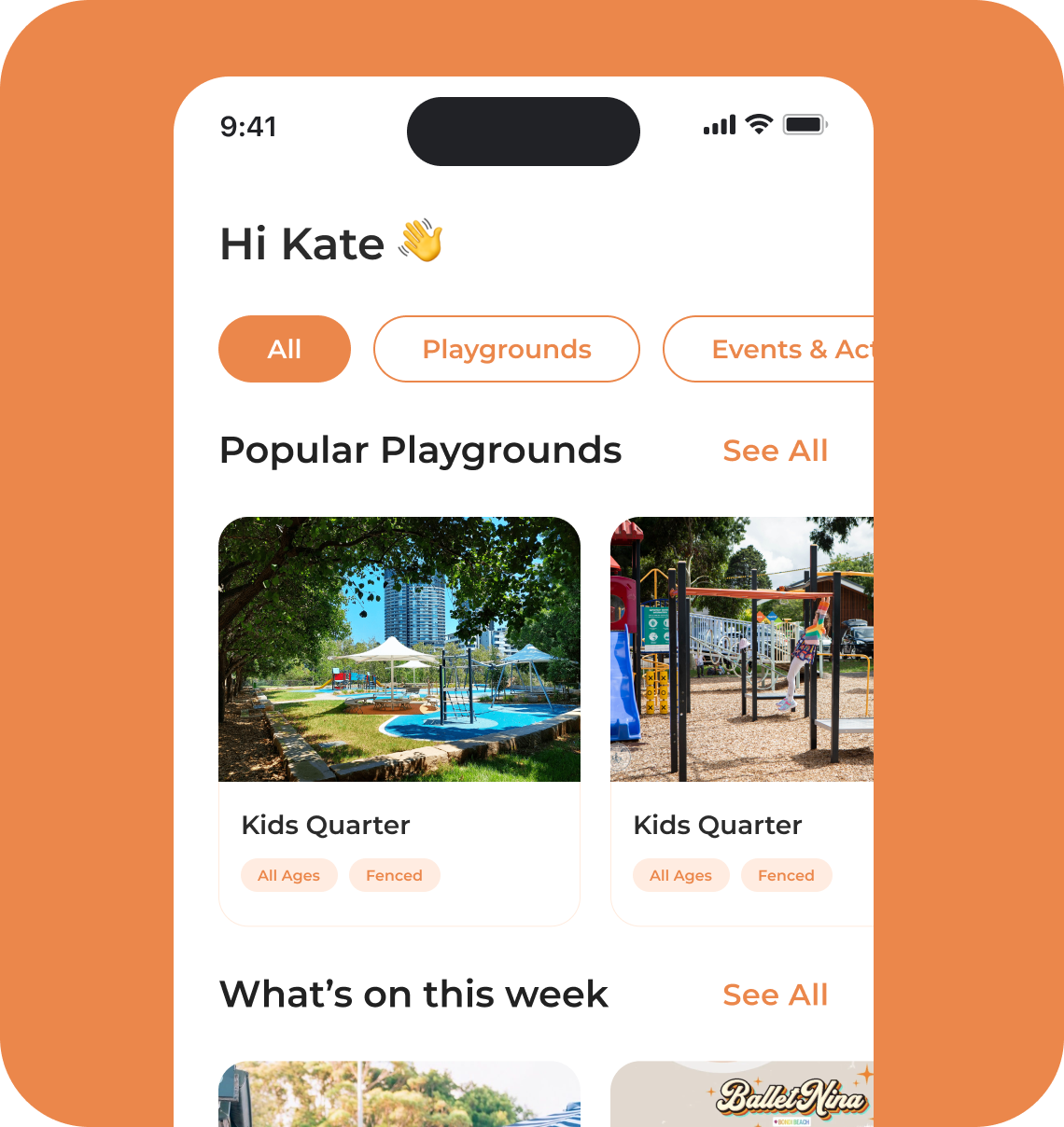Select the All filter chip
Screen dimensions: 1064x1127
[285, 349]
